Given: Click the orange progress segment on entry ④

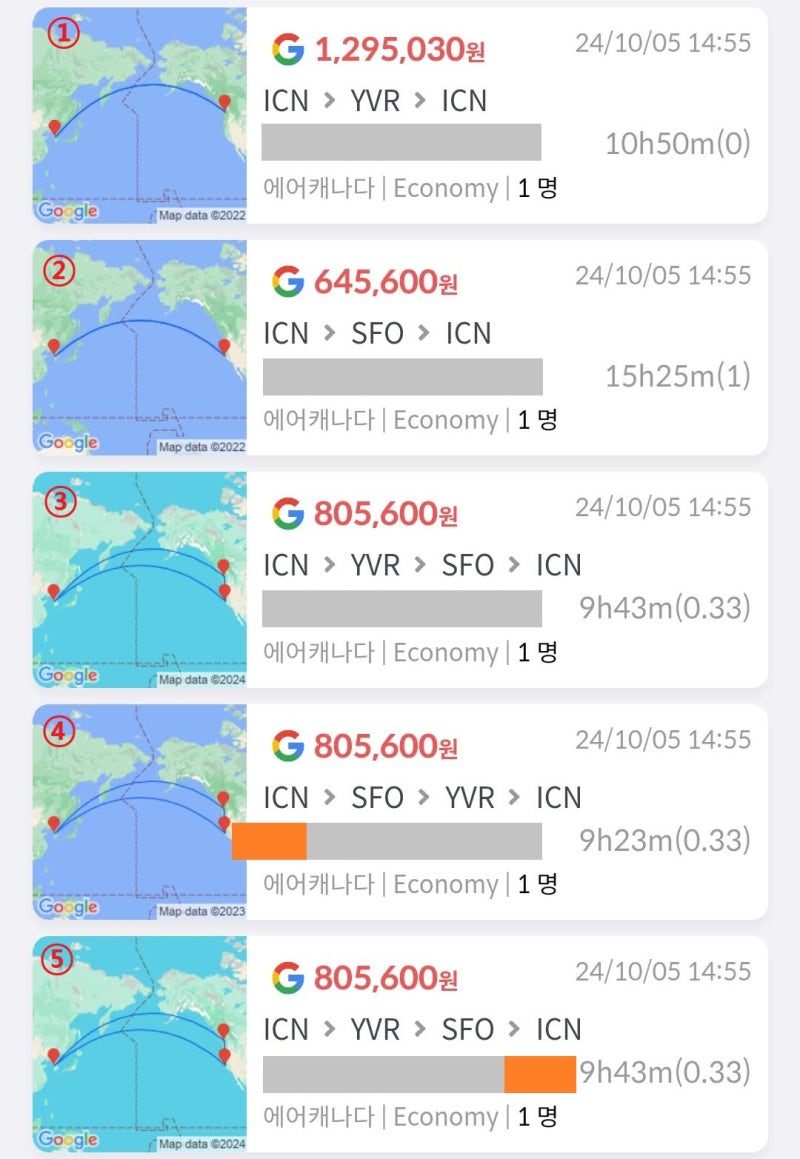Looking at the screenshot, I should click(x=270, y=840).
